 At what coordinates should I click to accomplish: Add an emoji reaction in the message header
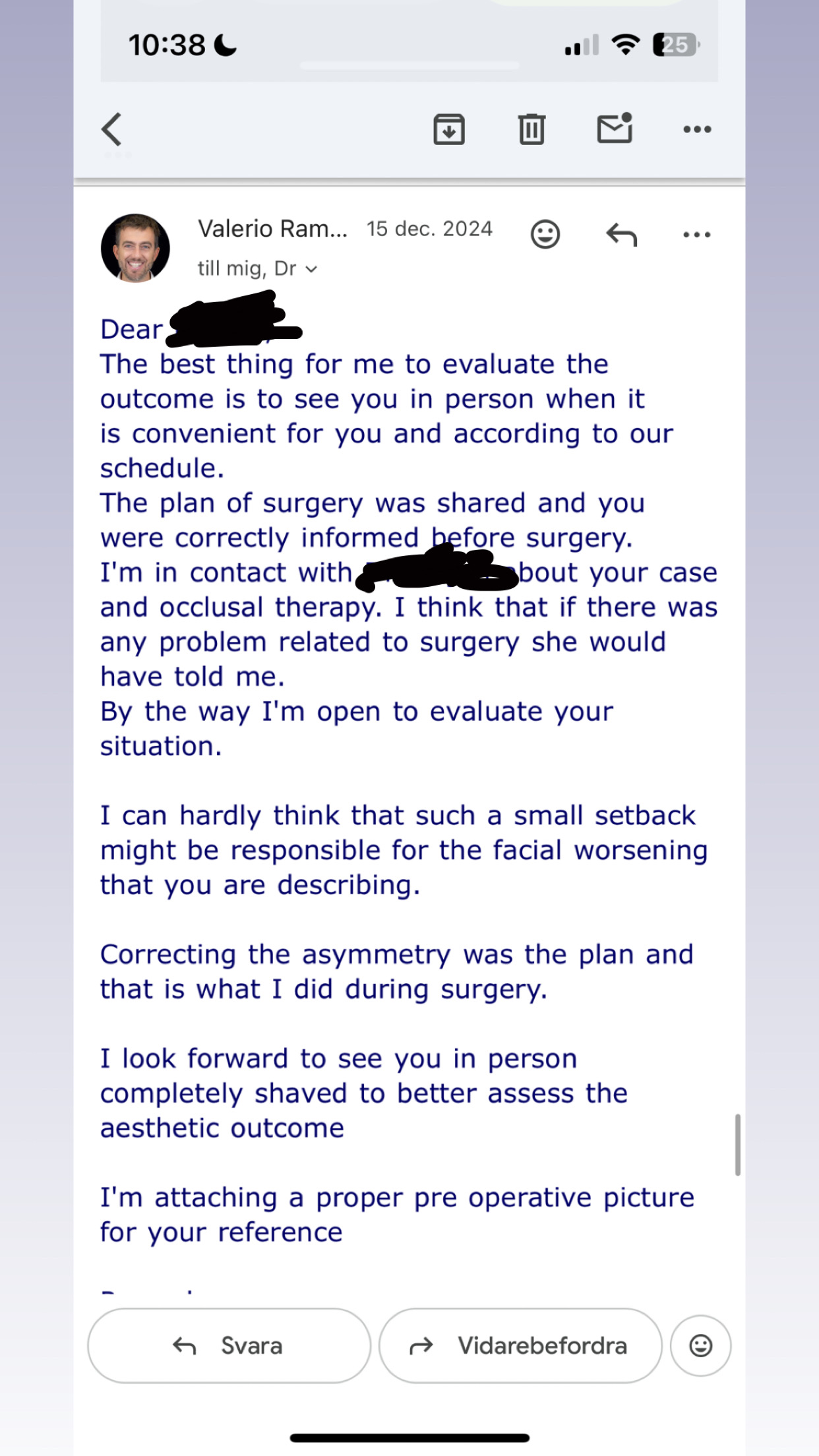pyautogui.click(x=545, y=234)
